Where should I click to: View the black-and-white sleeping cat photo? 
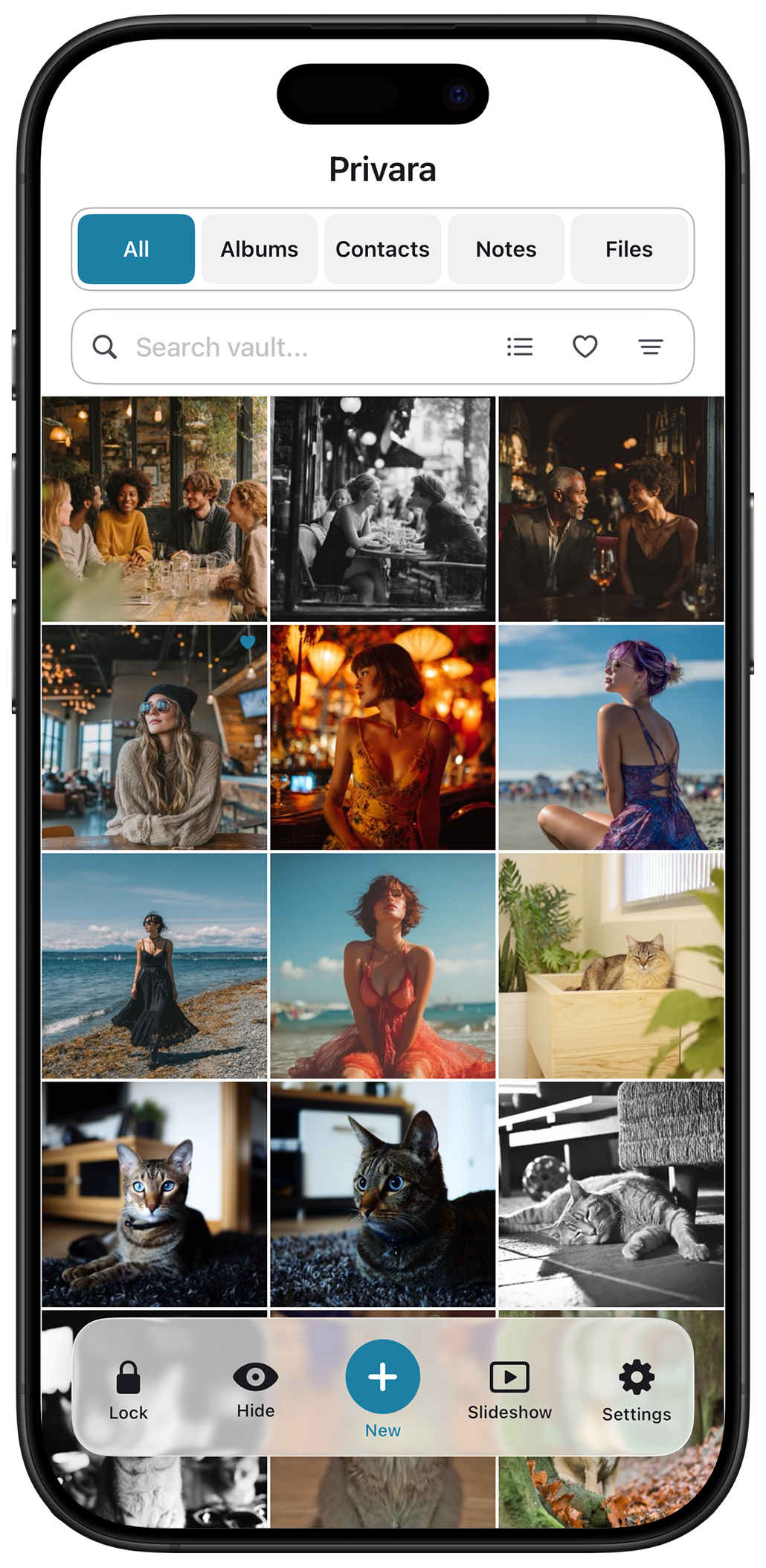[x=611, y=1194]
